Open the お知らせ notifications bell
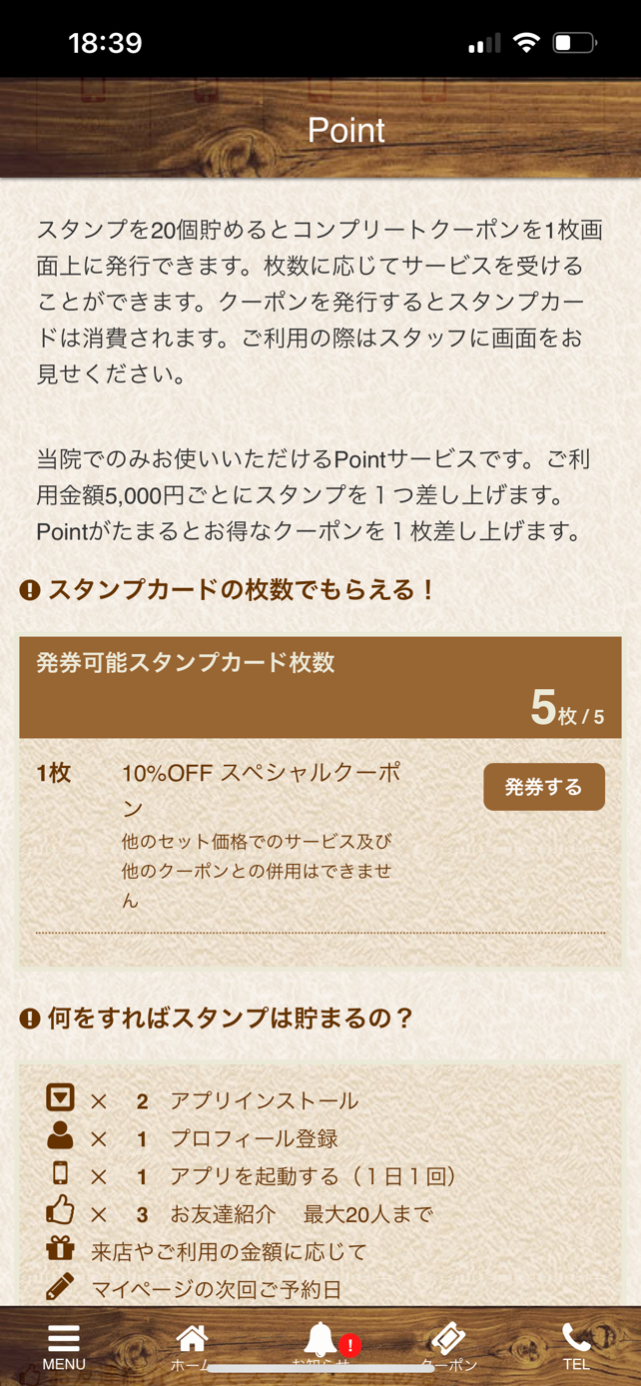The width and height of the screenshot is (641, 1386). click(x=321, y=1343)
